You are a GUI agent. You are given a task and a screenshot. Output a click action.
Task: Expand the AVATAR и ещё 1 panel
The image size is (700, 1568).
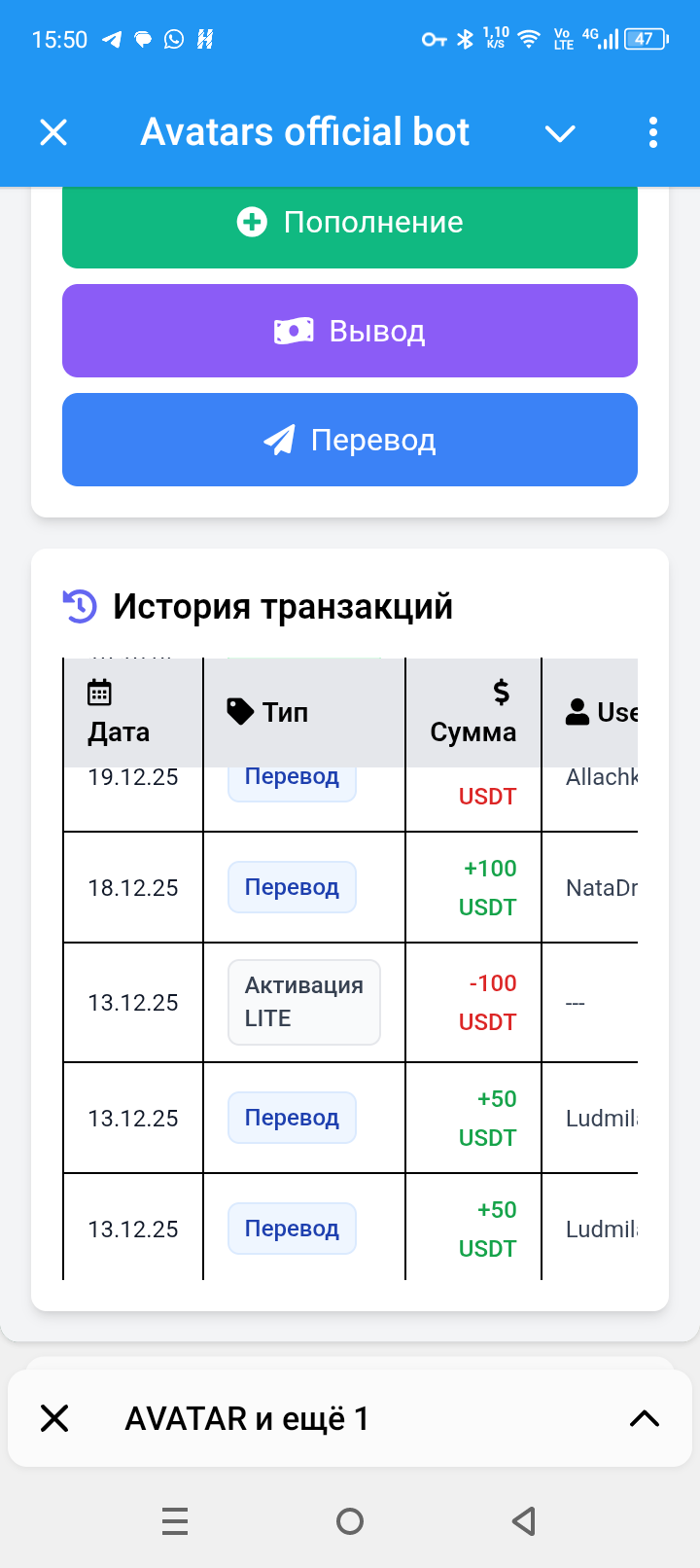[644, 1418]
